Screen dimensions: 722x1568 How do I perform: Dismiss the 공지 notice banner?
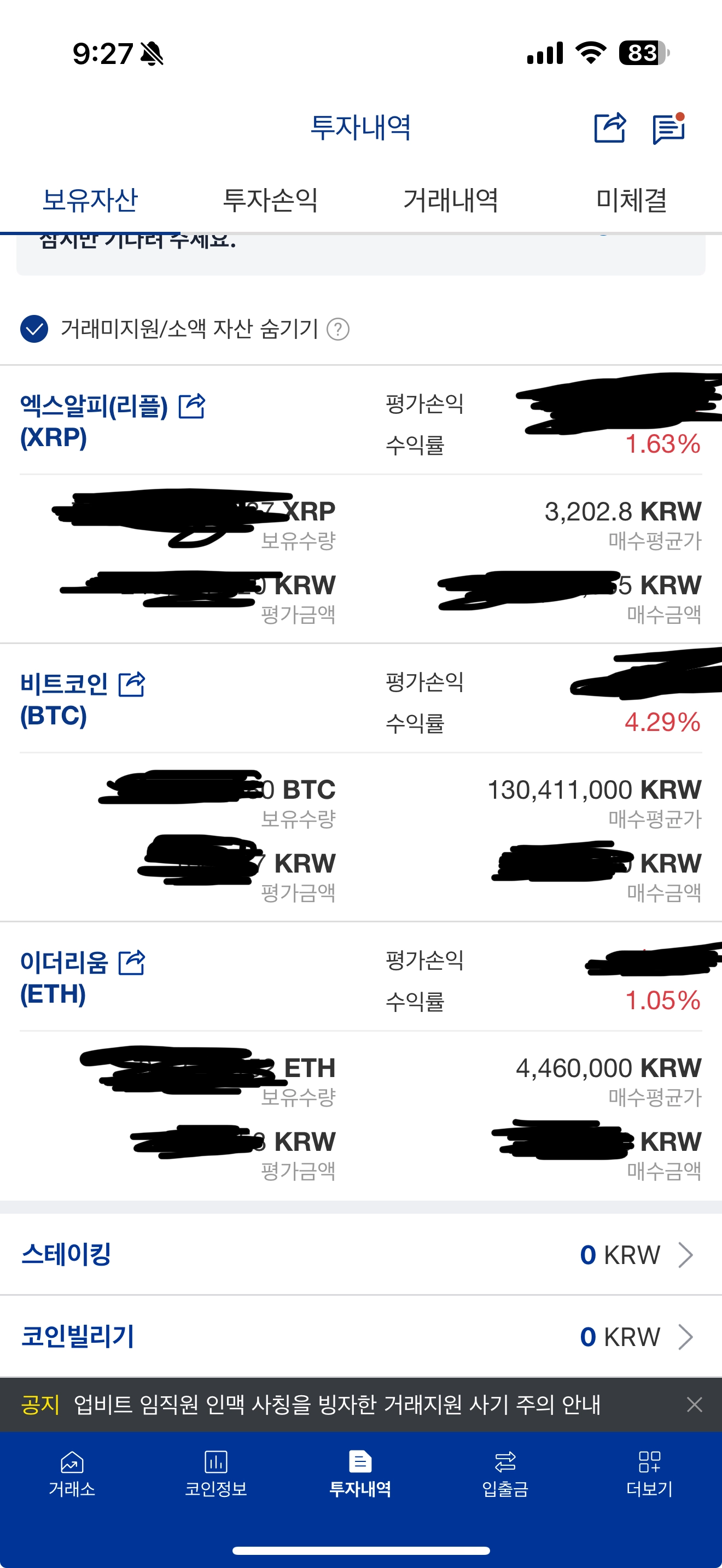pyautogui.click(x=694, y=1405)
